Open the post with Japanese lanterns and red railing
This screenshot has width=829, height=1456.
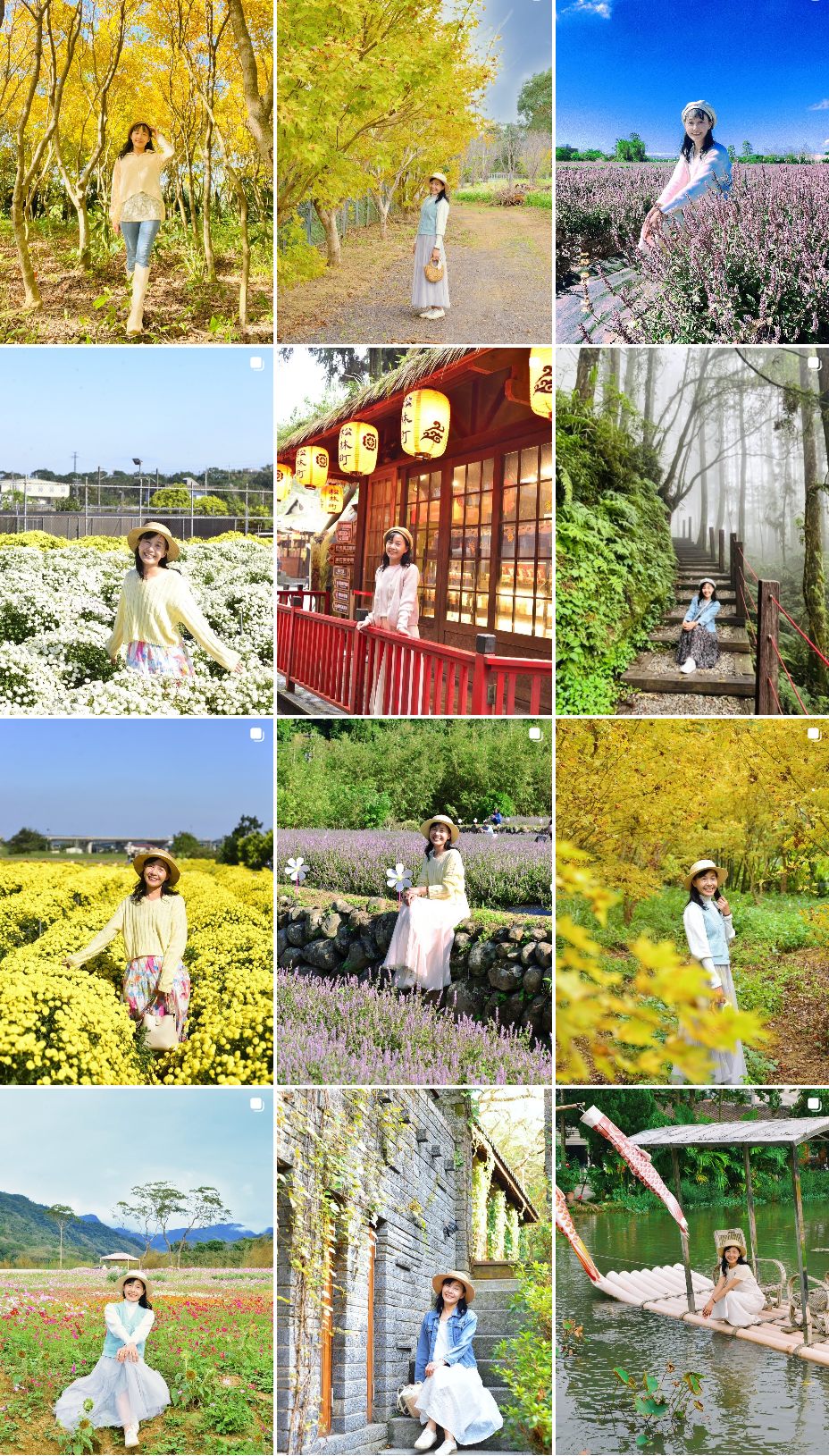pyautogui.click(x=414, y=531)
